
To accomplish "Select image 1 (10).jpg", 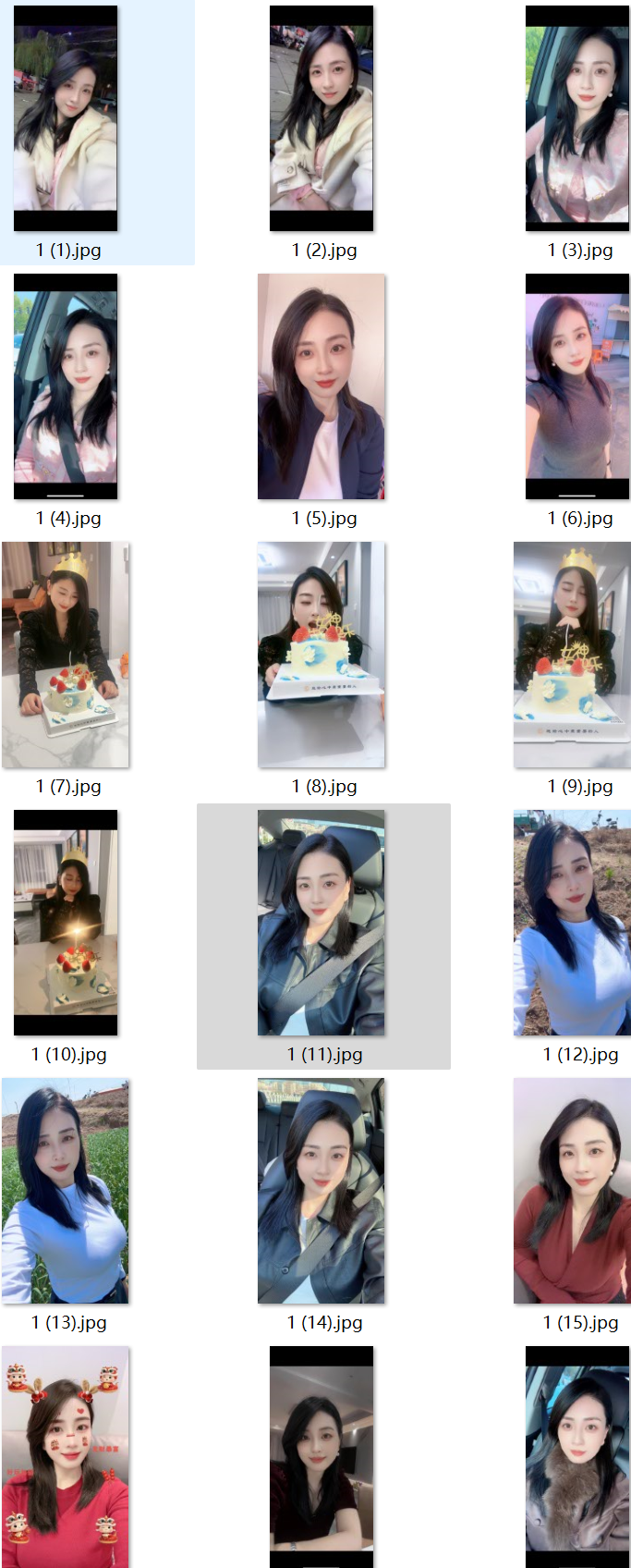I will (66, 923).
